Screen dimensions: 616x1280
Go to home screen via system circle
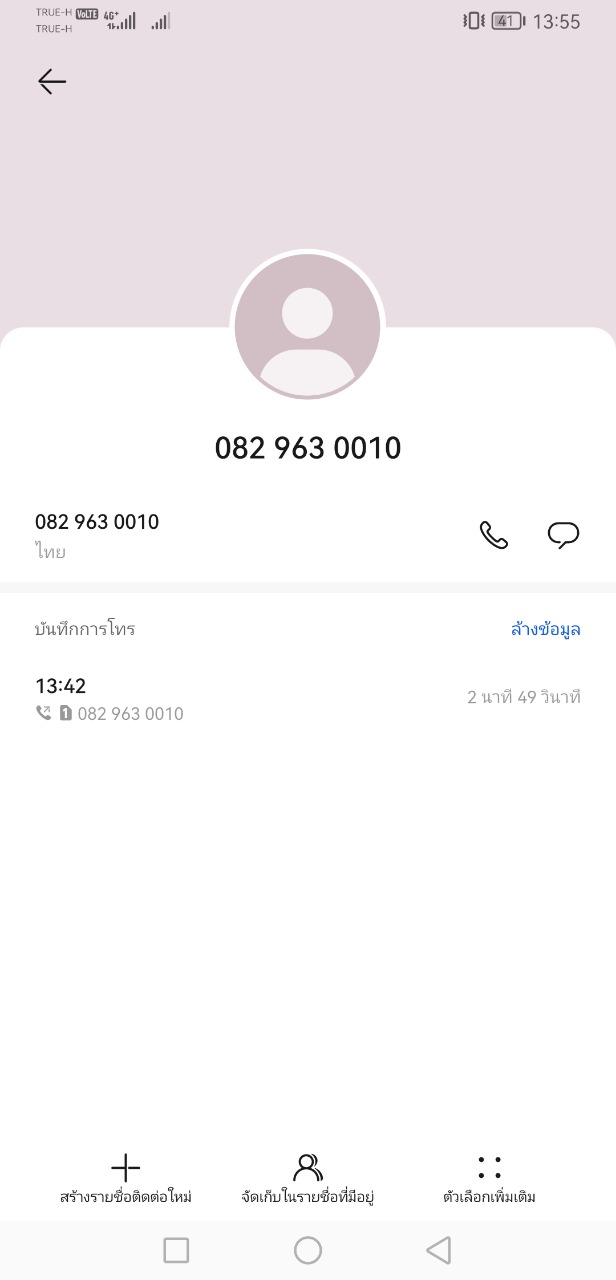point(308,1250)
